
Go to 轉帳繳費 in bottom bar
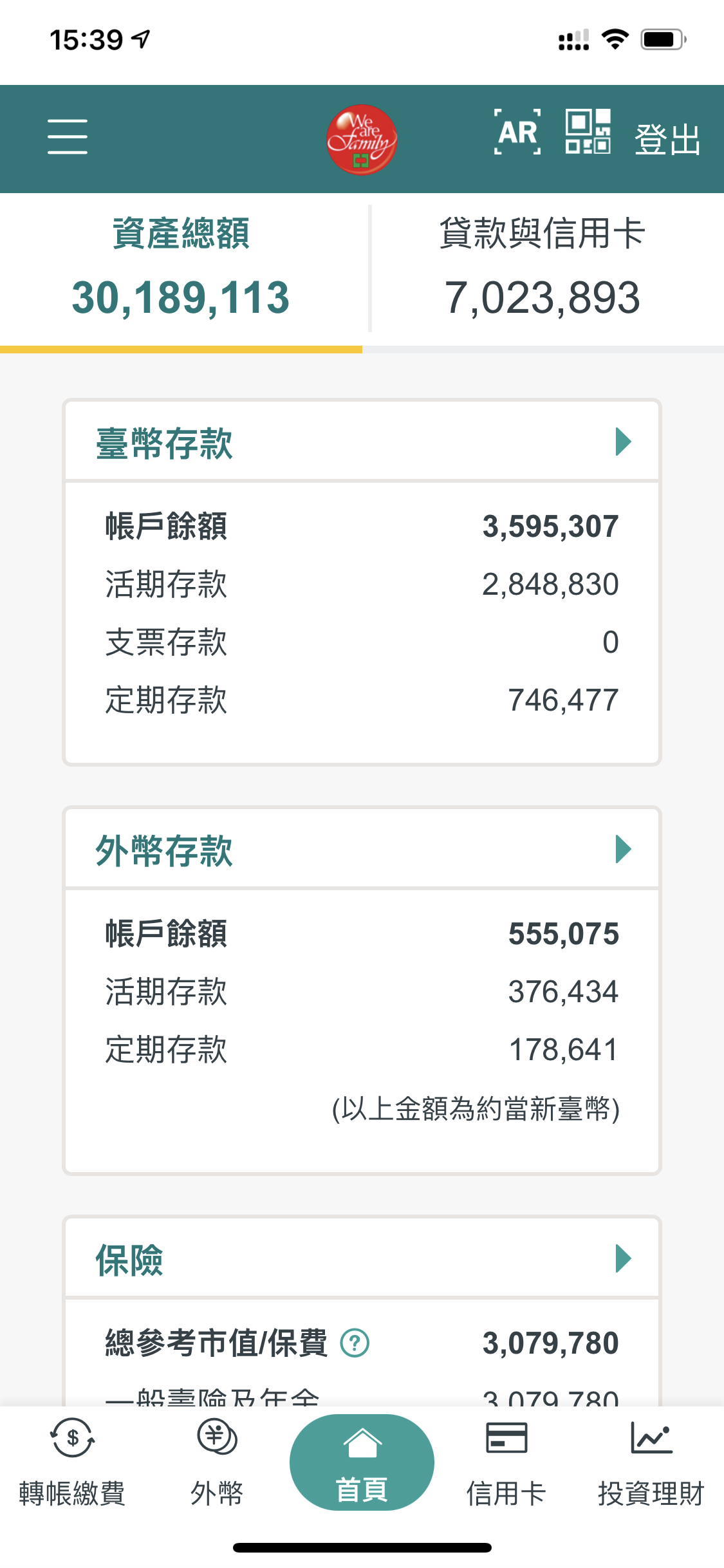72,1464
